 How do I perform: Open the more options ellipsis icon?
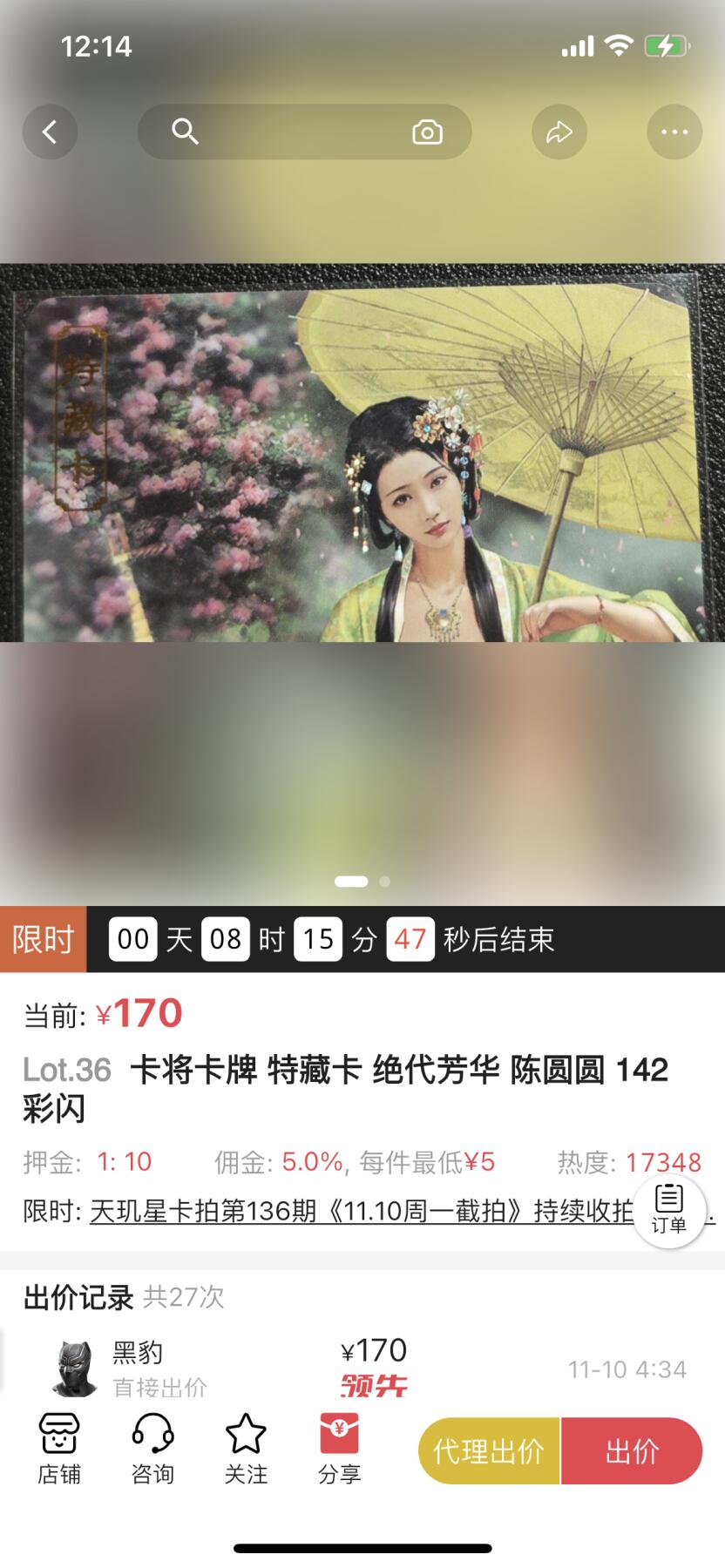(674, 132)
